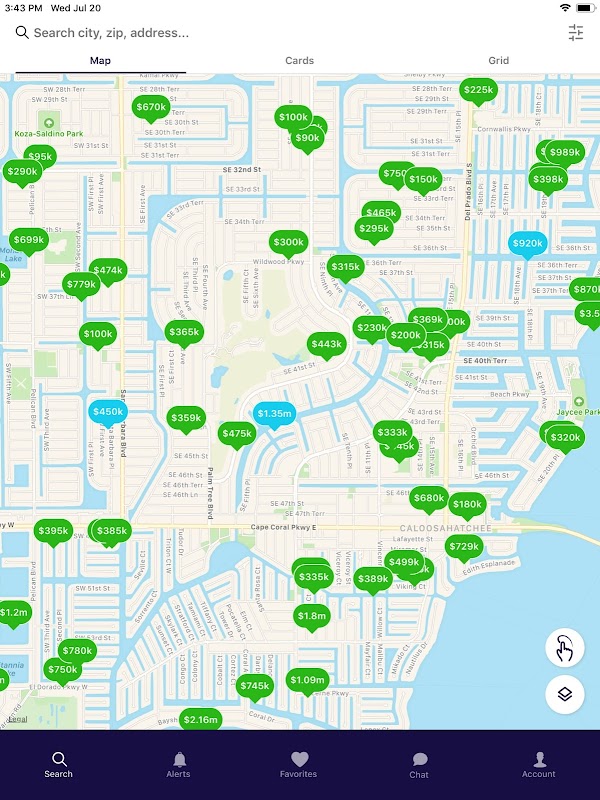Screen dimensions: 600x800
Task: Open the map layers button
Action: coord(565,695)
